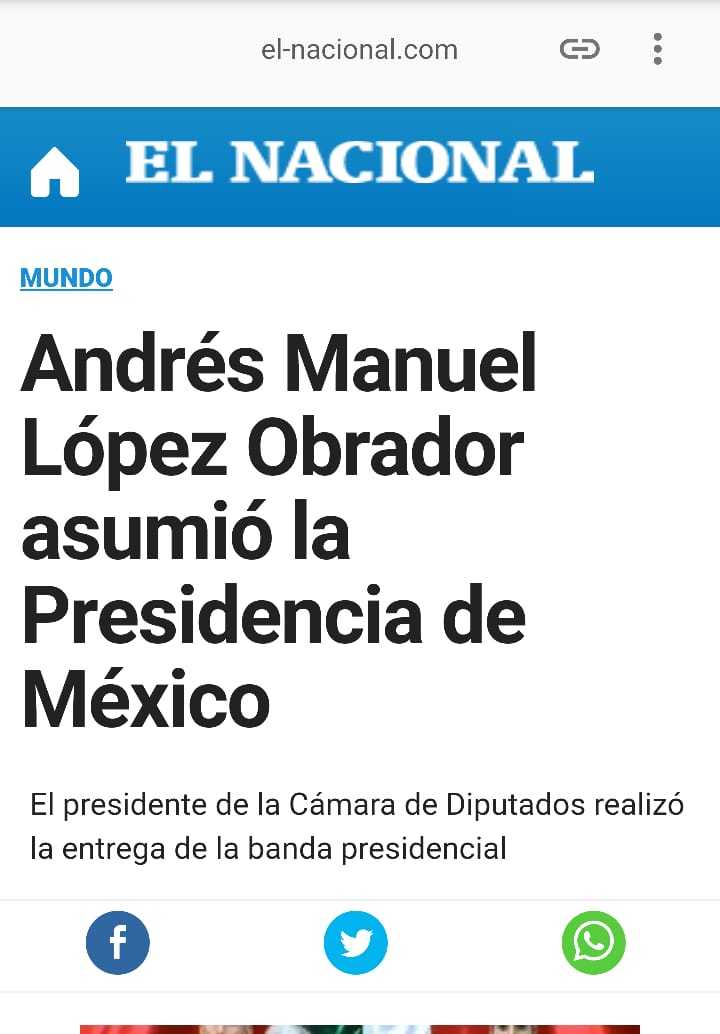
Task: Share article via WhatsApp
Action: point(593,942)
